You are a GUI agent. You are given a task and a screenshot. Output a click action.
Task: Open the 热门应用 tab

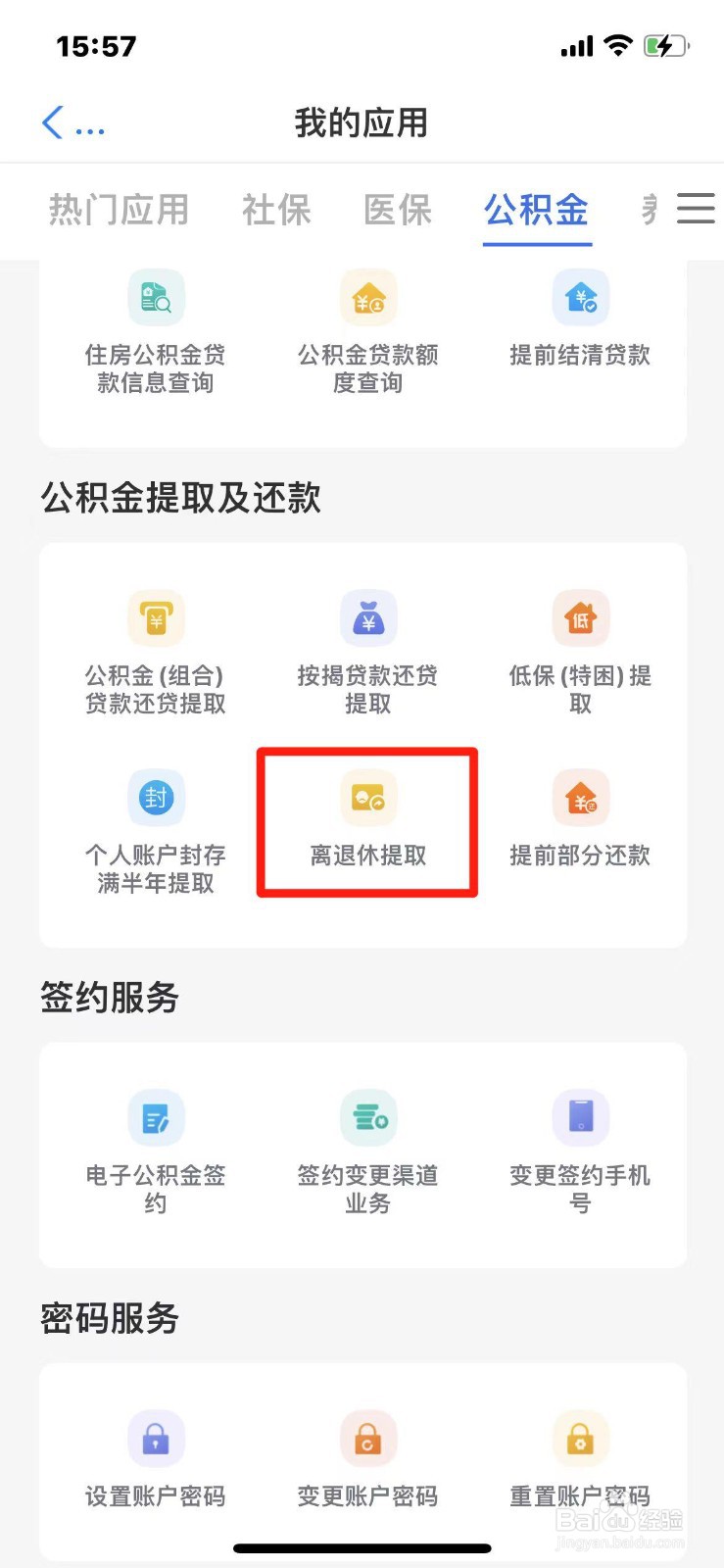pyautogui.click(x=118, y=211)
